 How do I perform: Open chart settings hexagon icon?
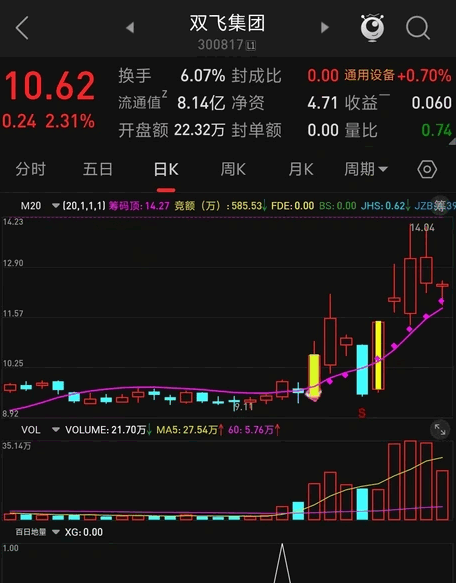point(427,170)
